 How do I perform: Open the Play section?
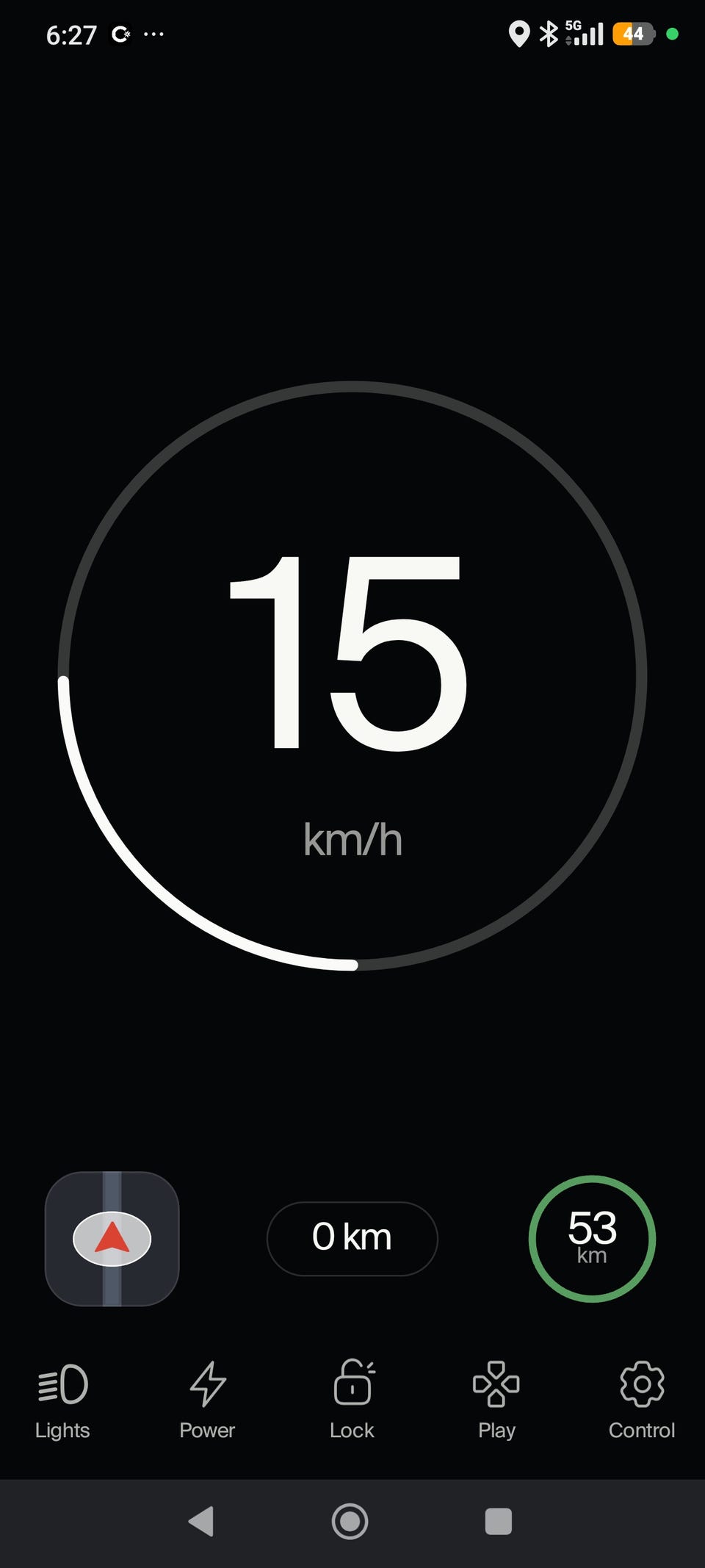(x=496, y=1398)
